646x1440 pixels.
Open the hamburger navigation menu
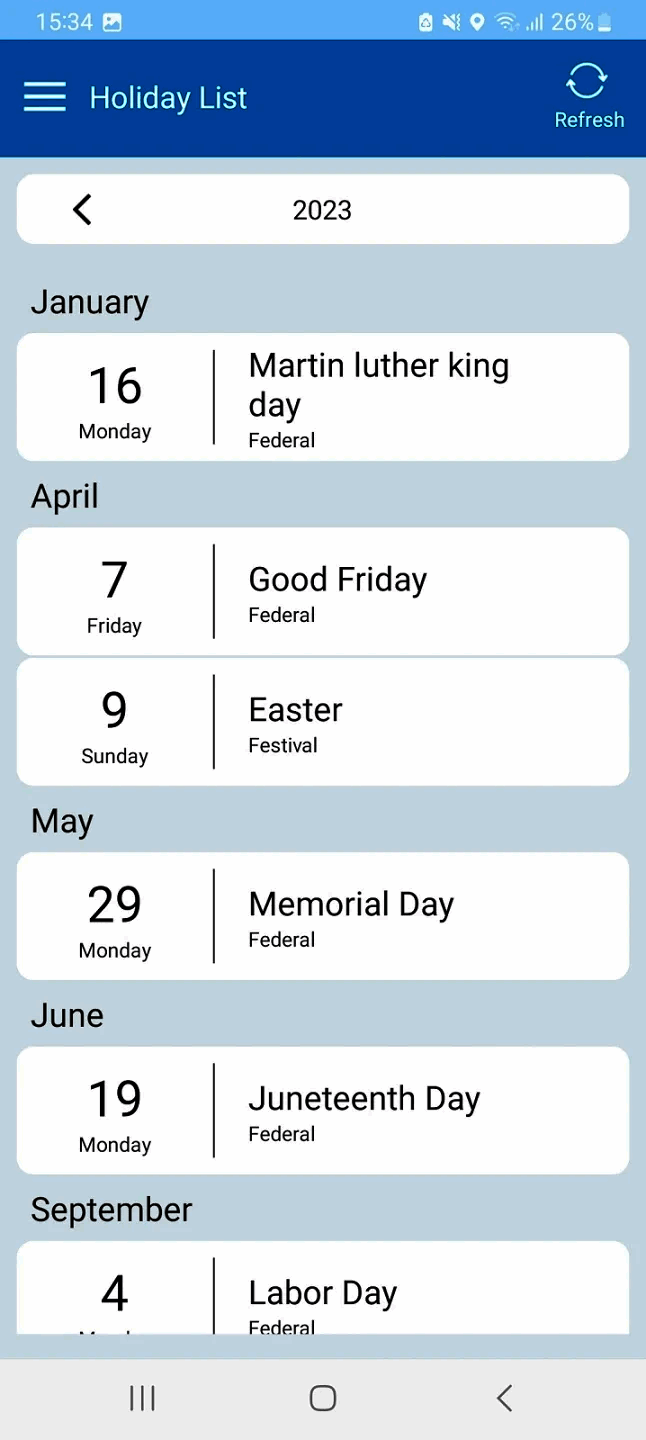click(45, 97)
